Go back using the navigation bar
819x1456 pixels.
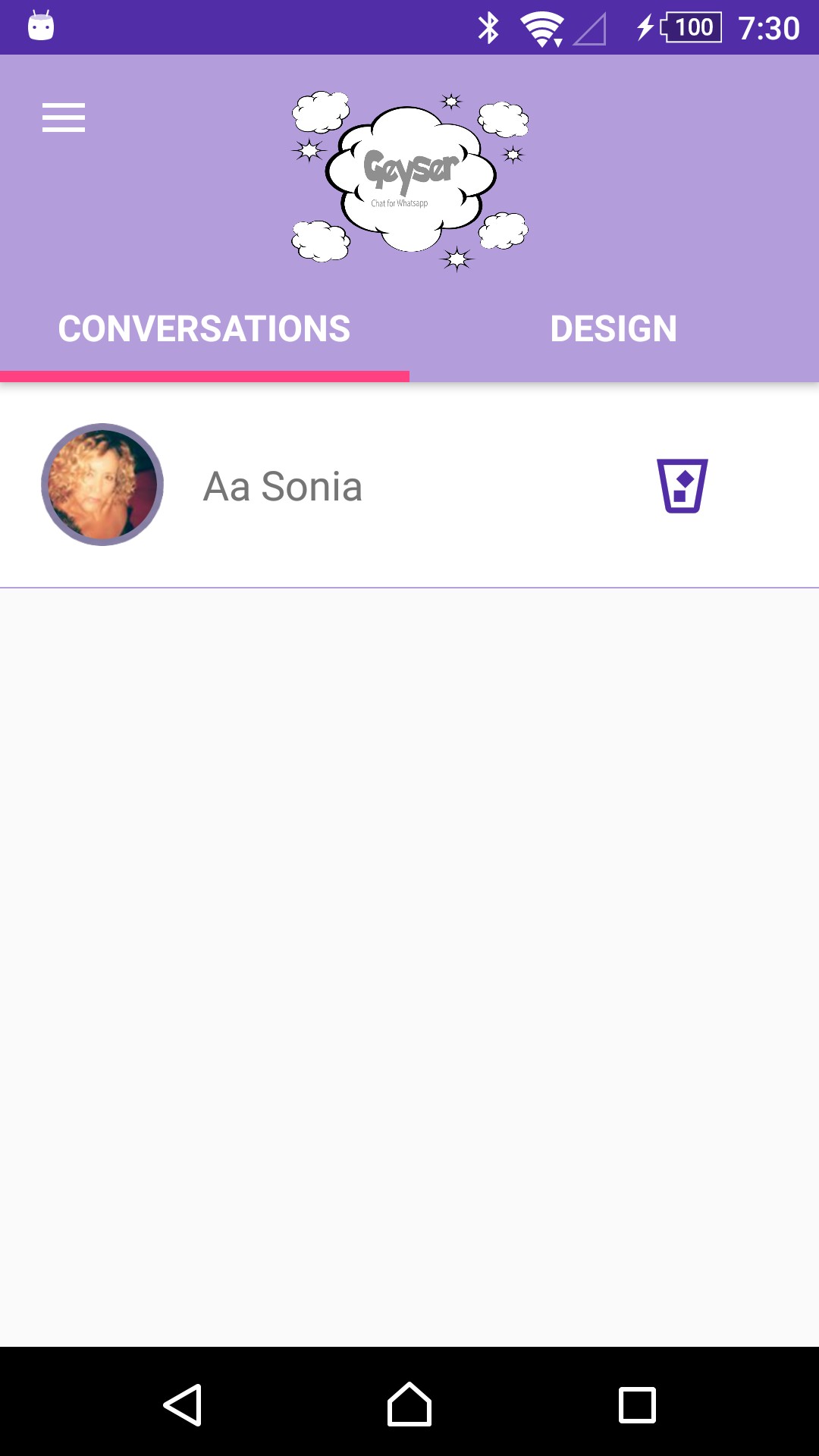click(x=183, y=1405)
